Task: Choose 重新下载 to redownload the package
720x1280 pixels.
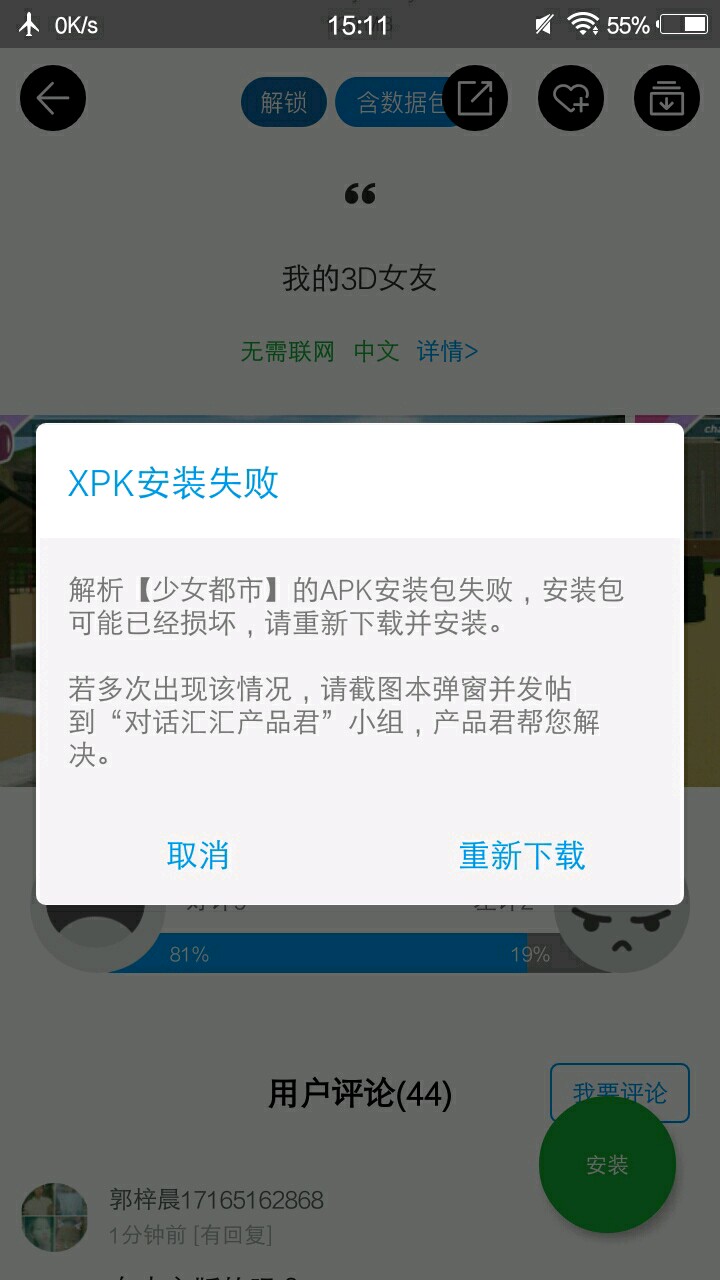Action: (522, 855)
